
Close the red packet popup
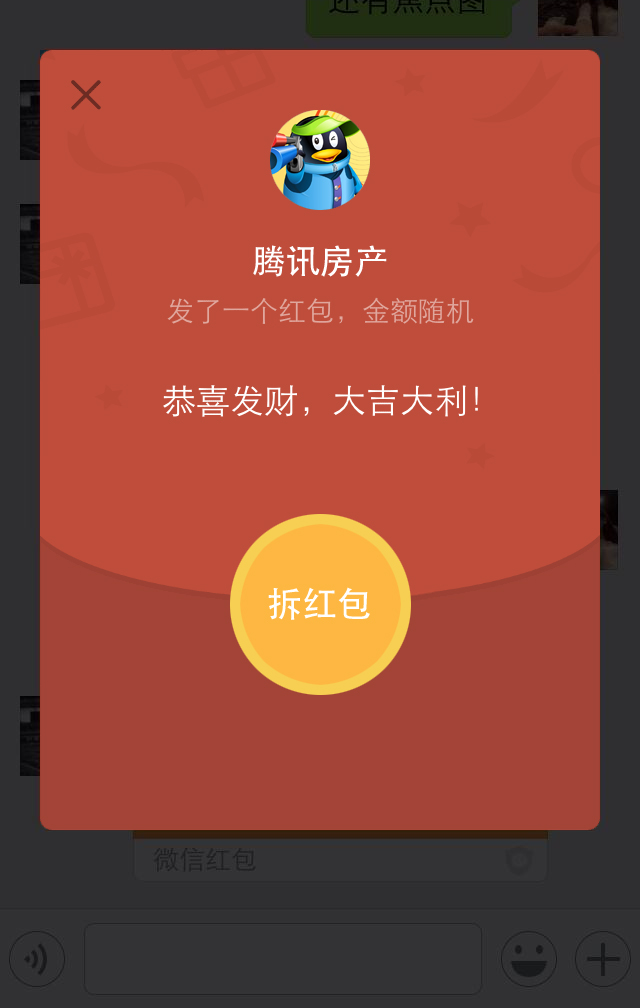coord(86,95)
